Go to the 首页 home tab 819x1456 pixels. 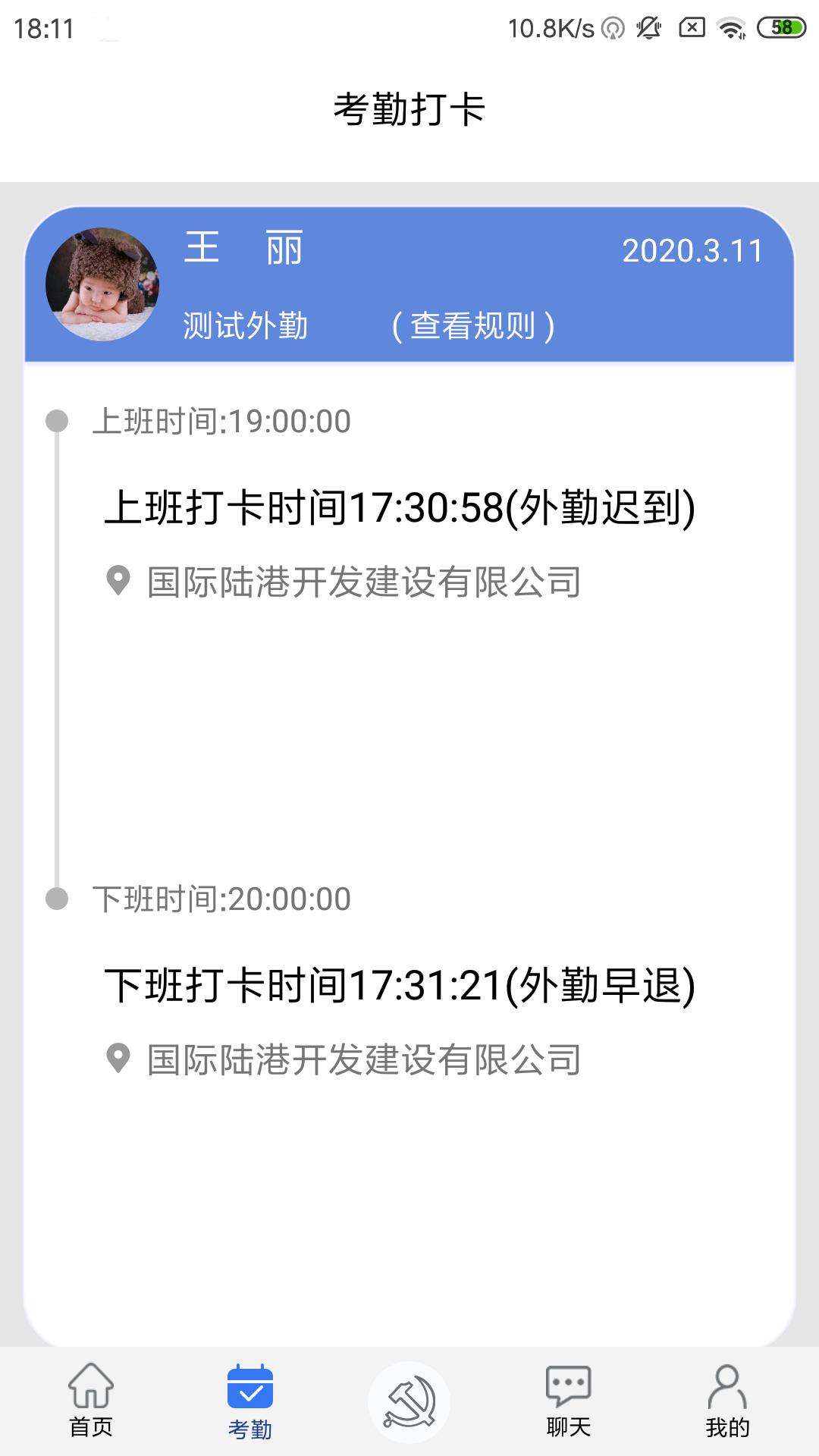pos(91,1400)
